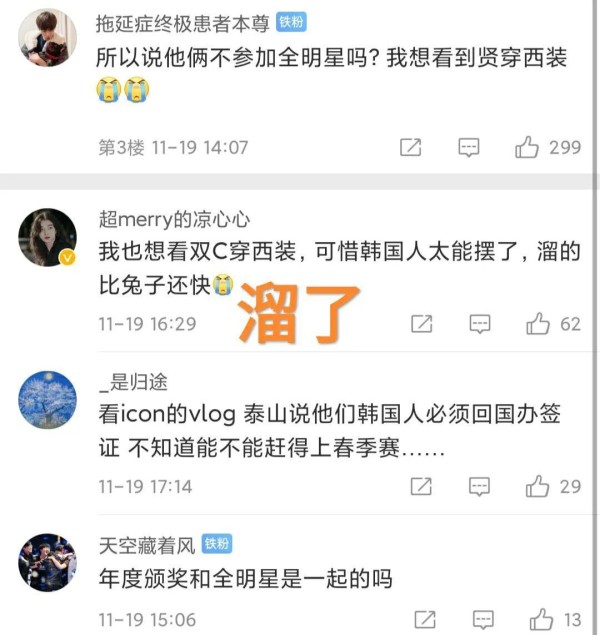The height and width of the screenshot is (635, 600).
Task: Reply to _是归途's comment
Action: [x=480, y=487]
